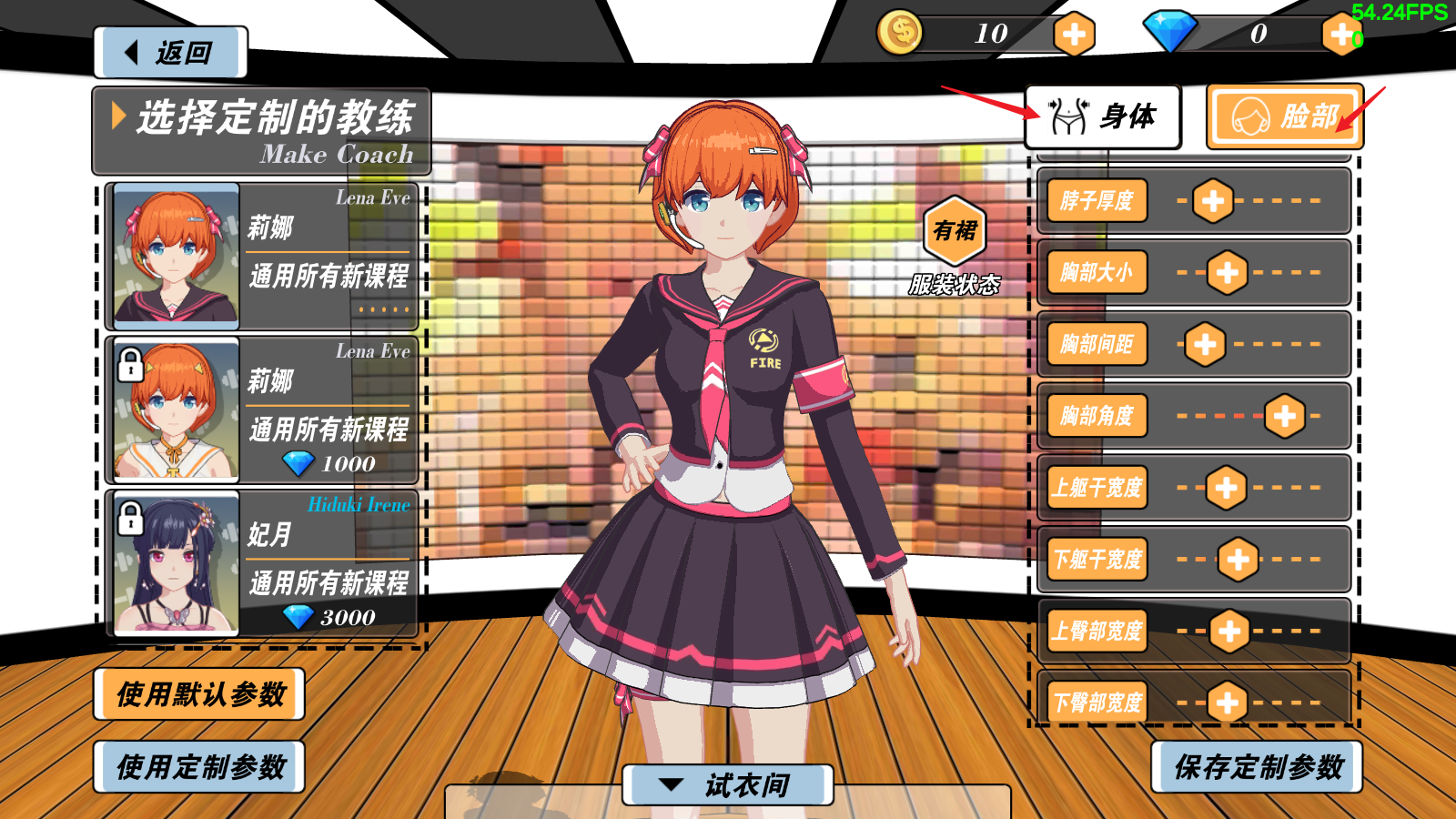Screen dimensions: 1456x819
Task: Switch to the 脸部 face tab
Action: click(1284, 117)
